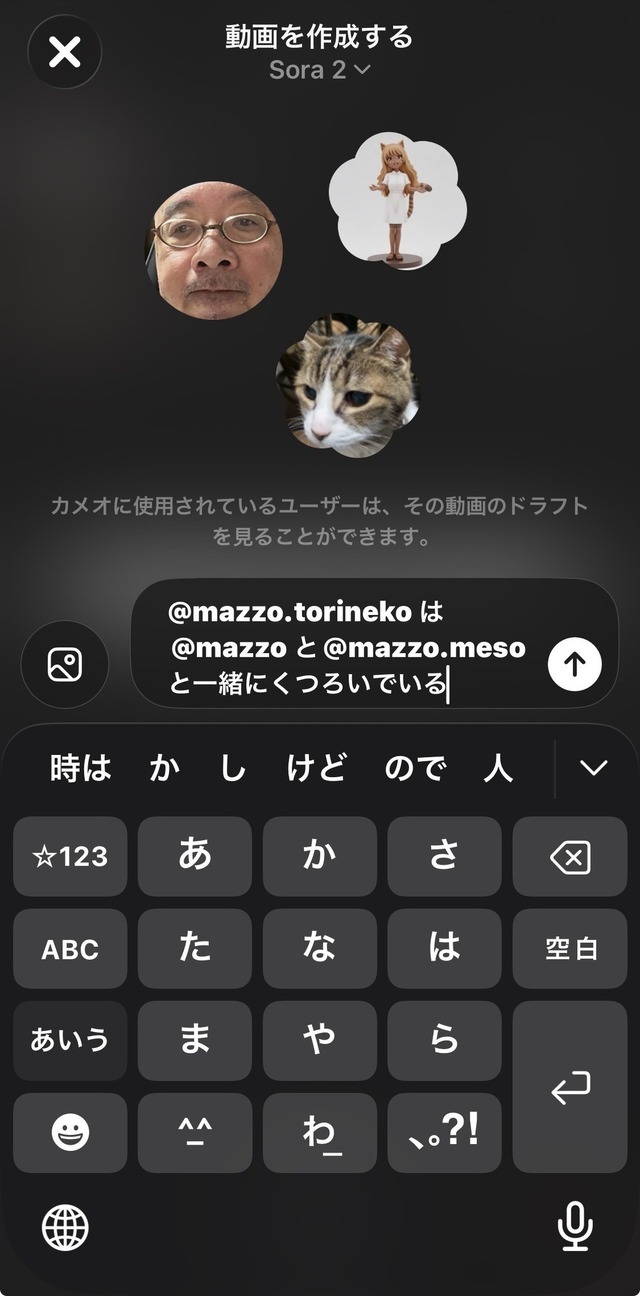Viewport: 640px width, 1296px height.
Task: Open the Sora 2 model dropdown
Action: (x=320, y=69)
